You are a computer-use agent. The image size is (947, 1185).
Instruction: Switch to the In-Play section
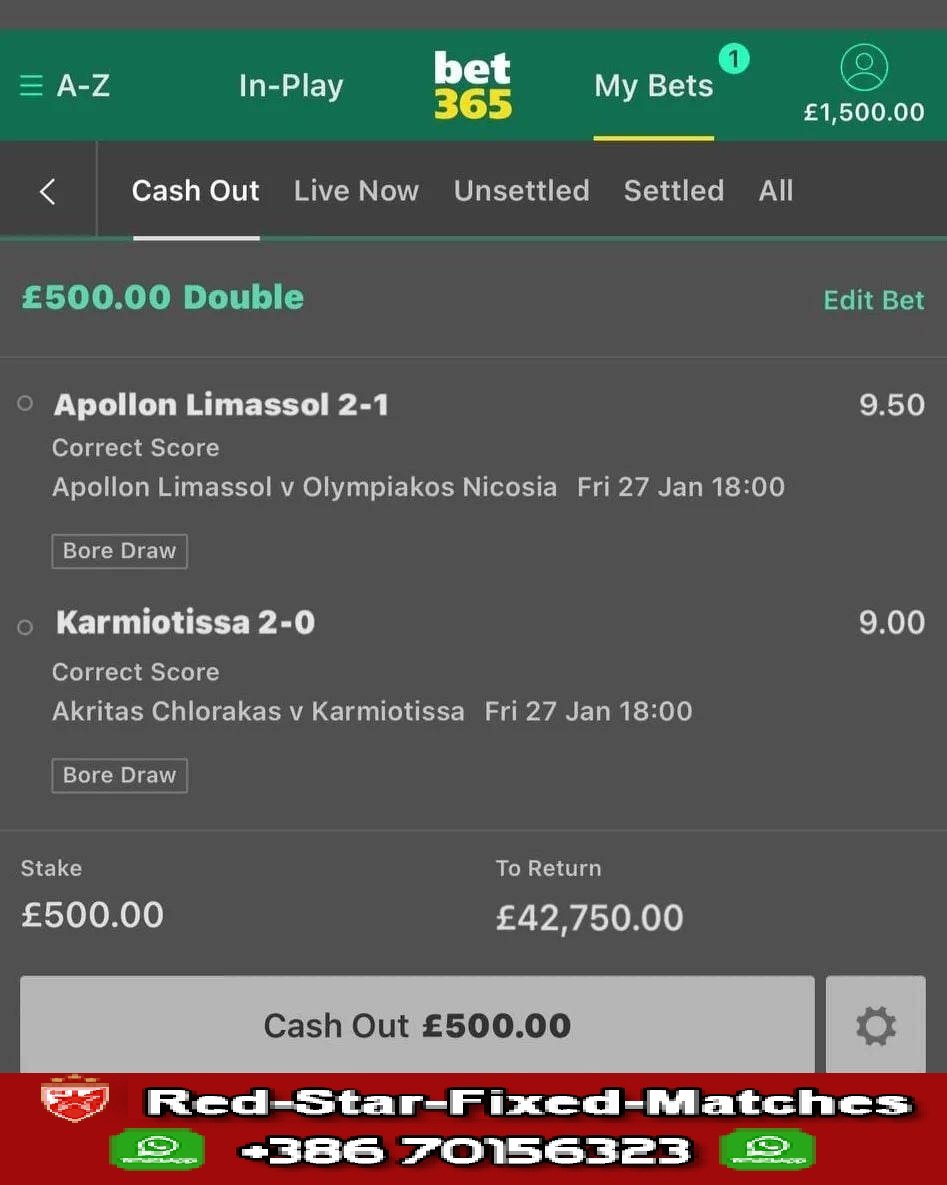290,86
